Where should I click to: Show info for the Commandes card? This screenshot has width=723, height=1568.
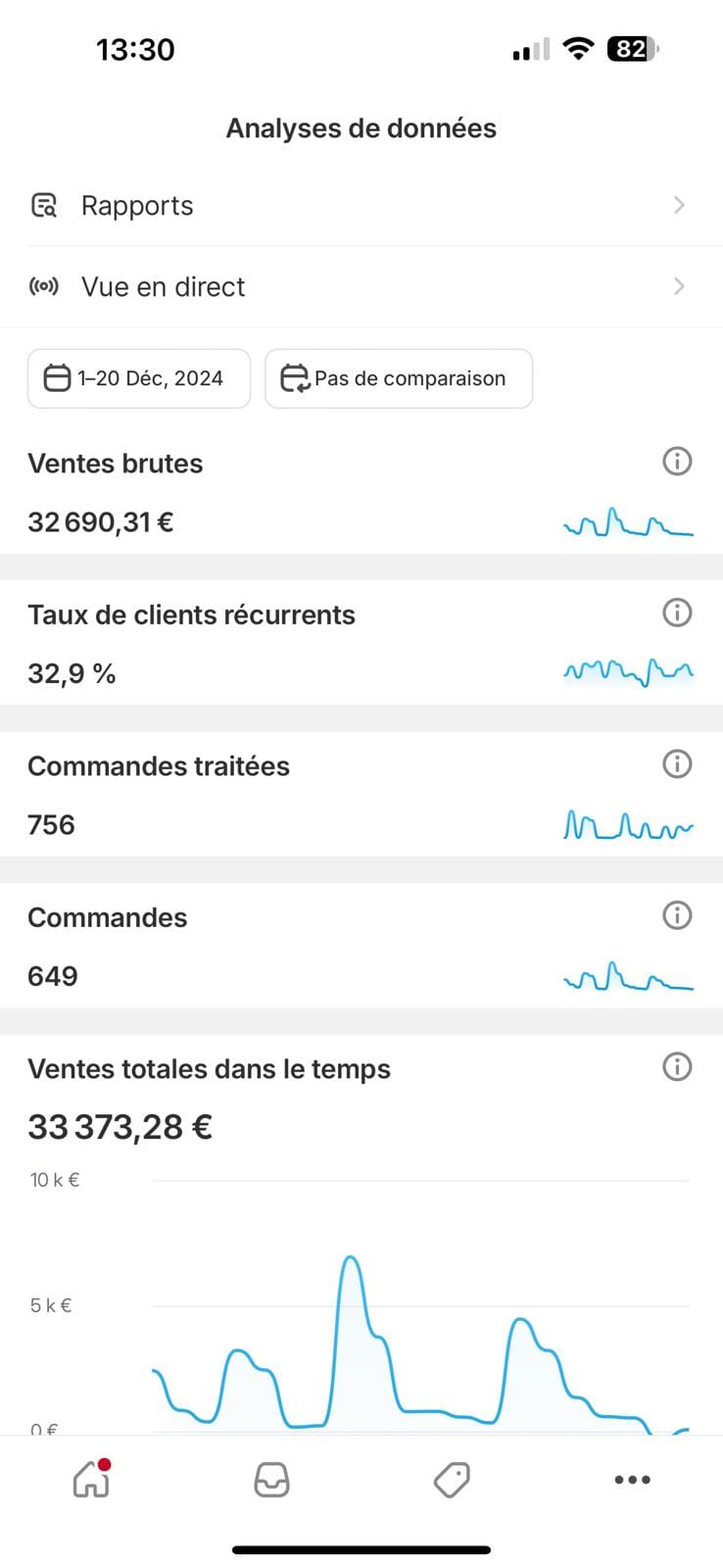click(677, 915)
